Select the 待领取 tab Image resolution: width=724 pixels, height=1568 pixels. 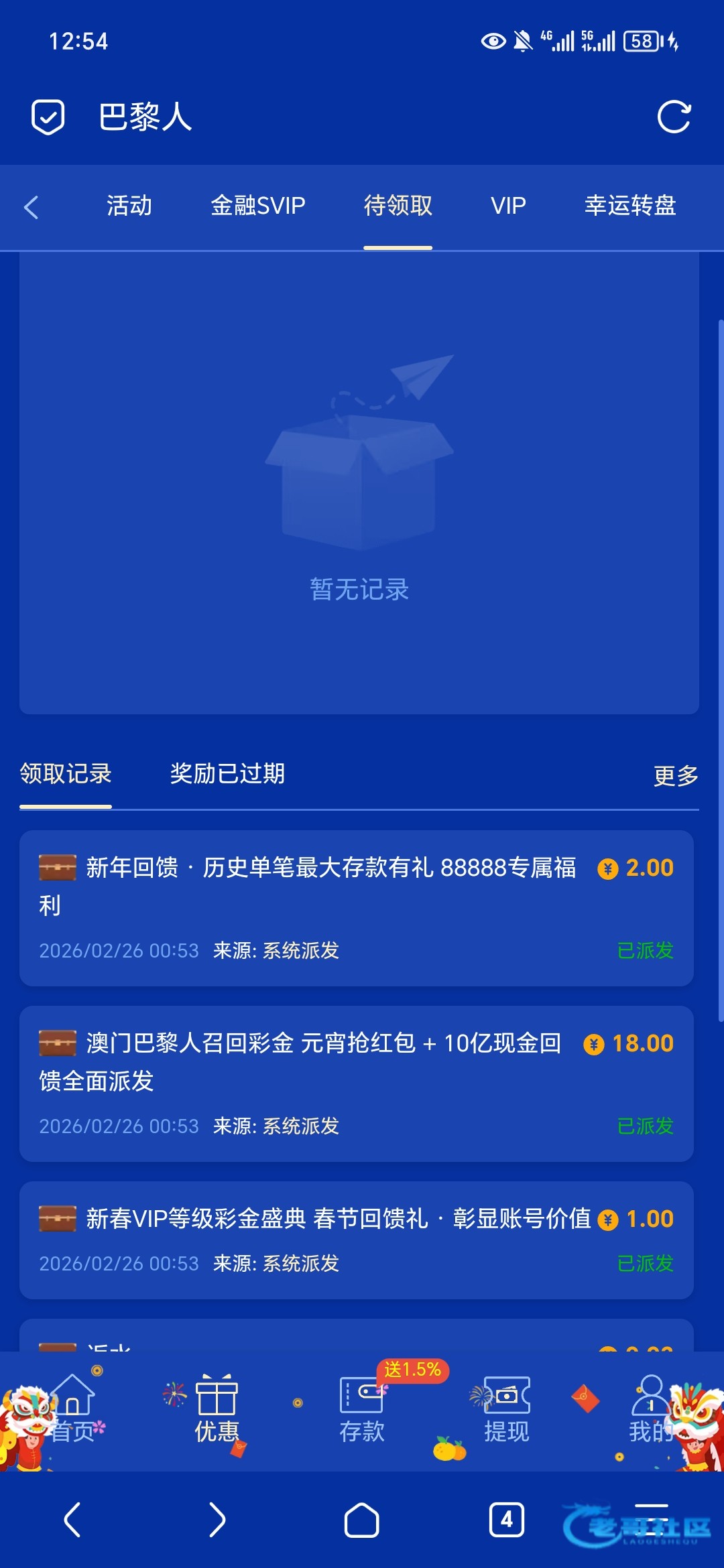[398, 206]
